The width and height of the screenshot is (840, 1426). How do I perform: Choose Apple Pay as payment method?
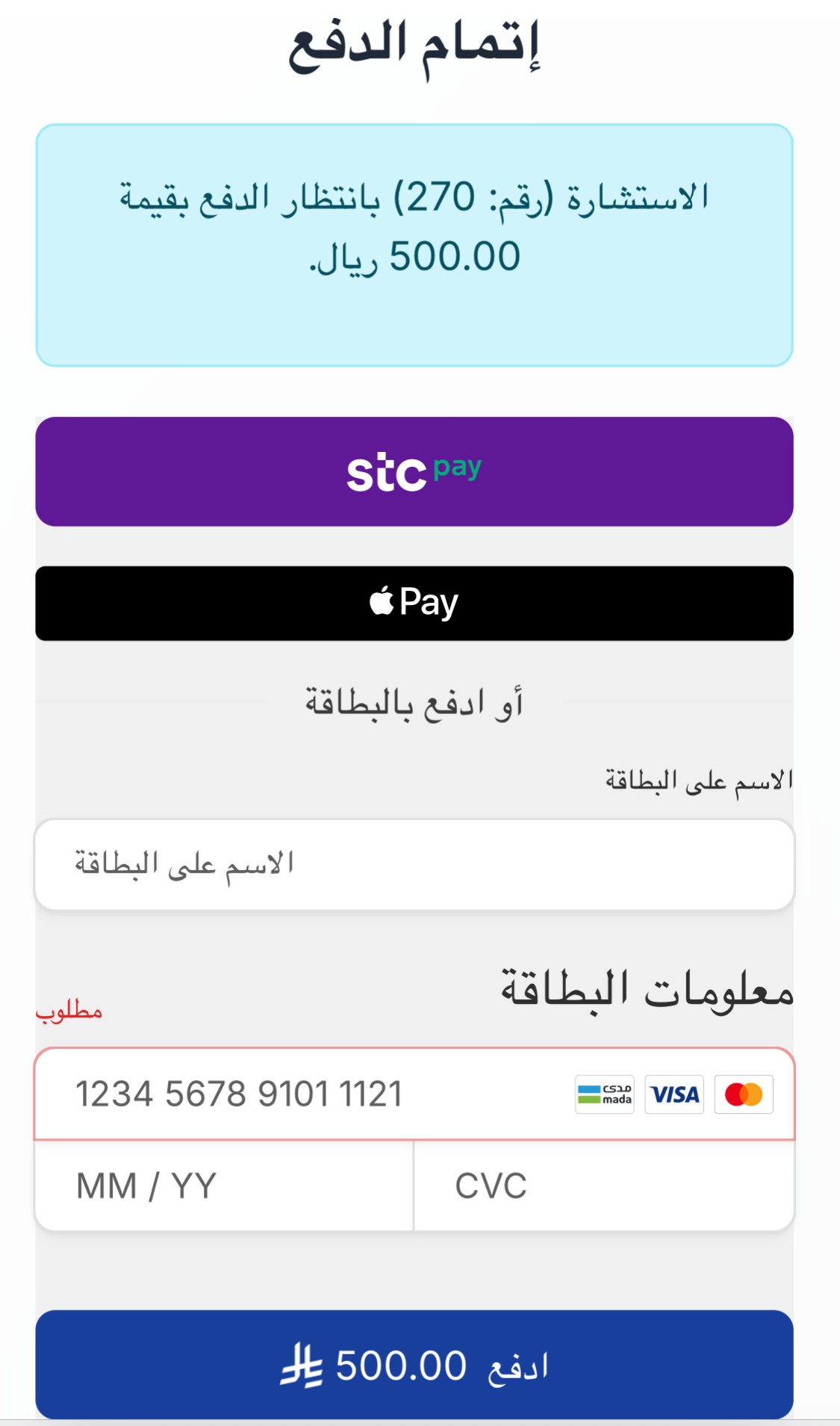click(415, 602)
